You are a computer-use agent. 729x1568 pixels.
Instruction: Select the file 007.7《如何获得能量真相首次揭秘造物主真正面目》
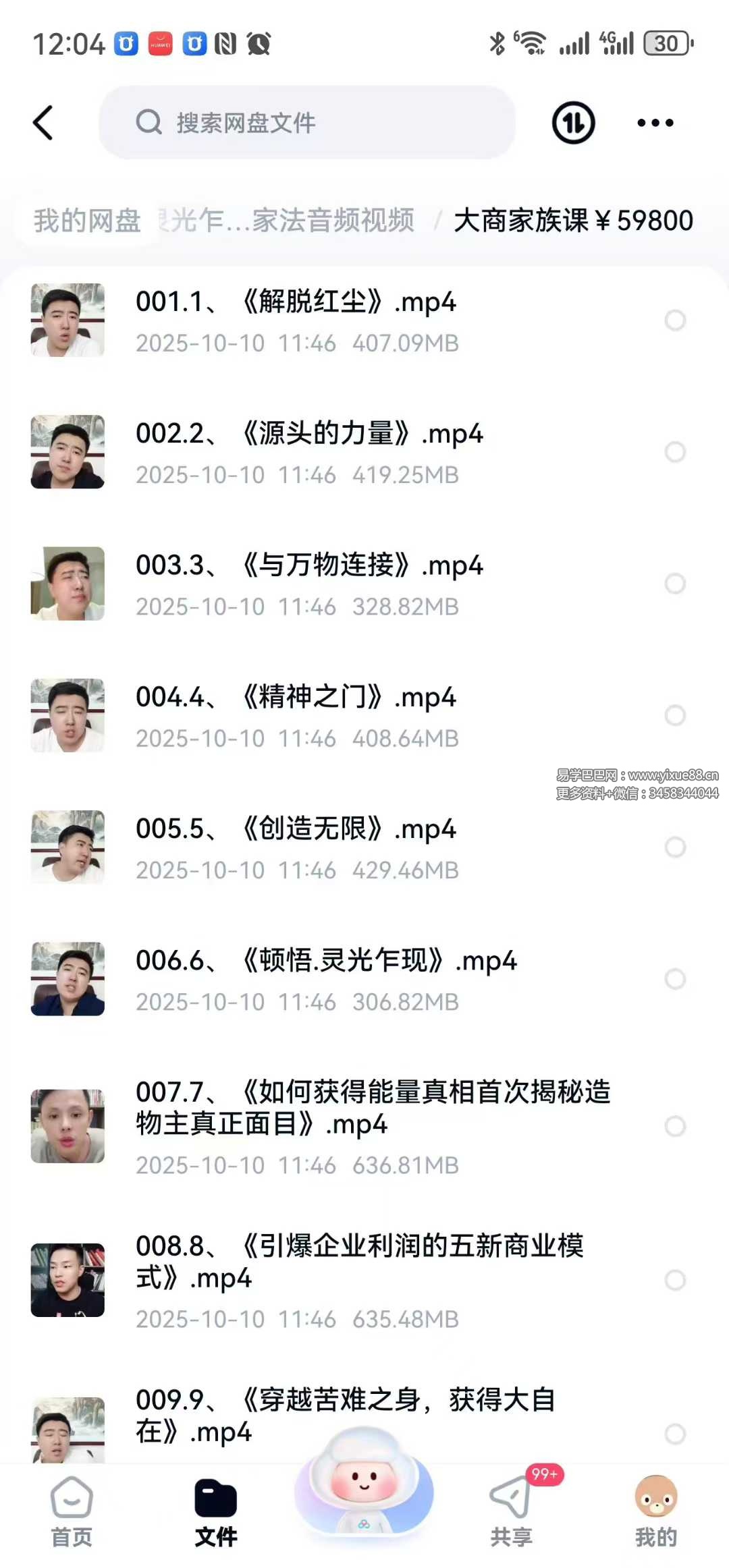click(x=675, y=1125)
